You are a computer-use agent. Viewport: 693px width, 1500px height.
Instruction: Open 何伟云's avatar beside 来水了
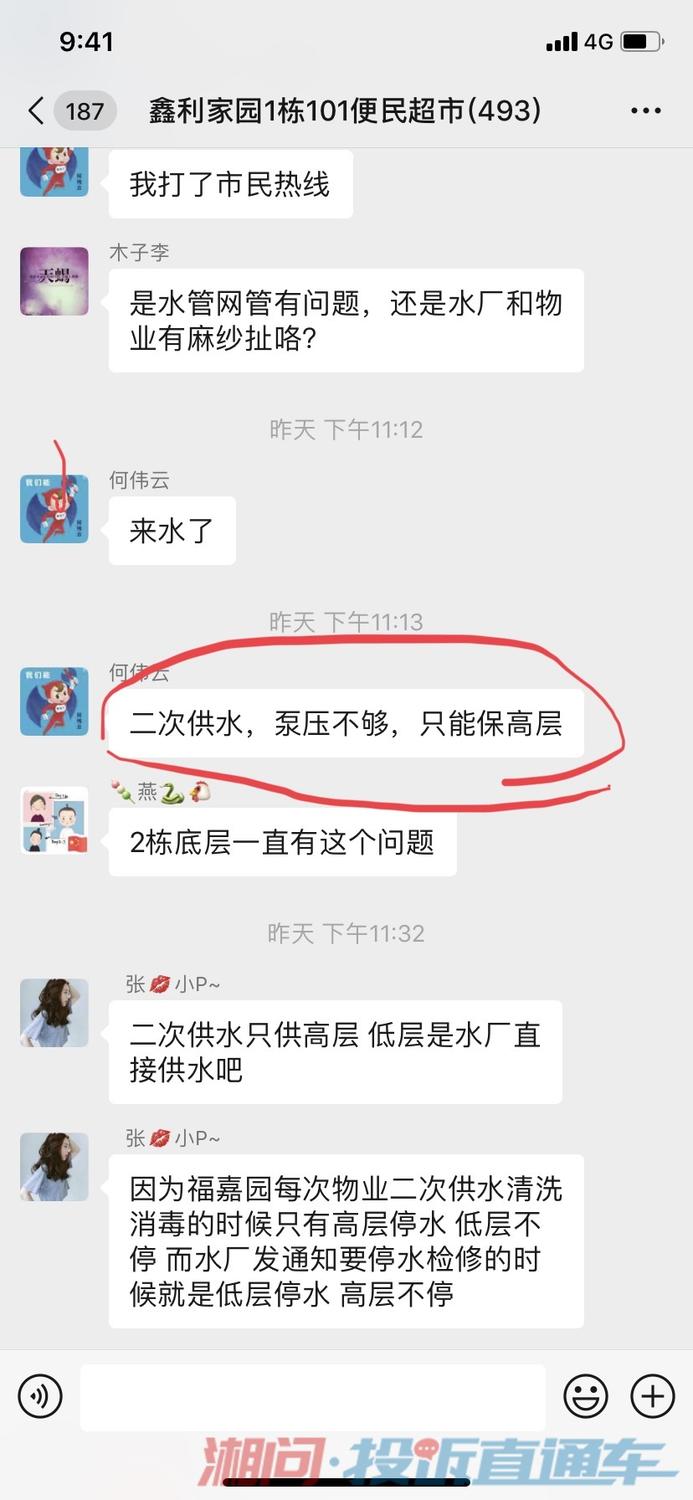[x=54, y=509]
